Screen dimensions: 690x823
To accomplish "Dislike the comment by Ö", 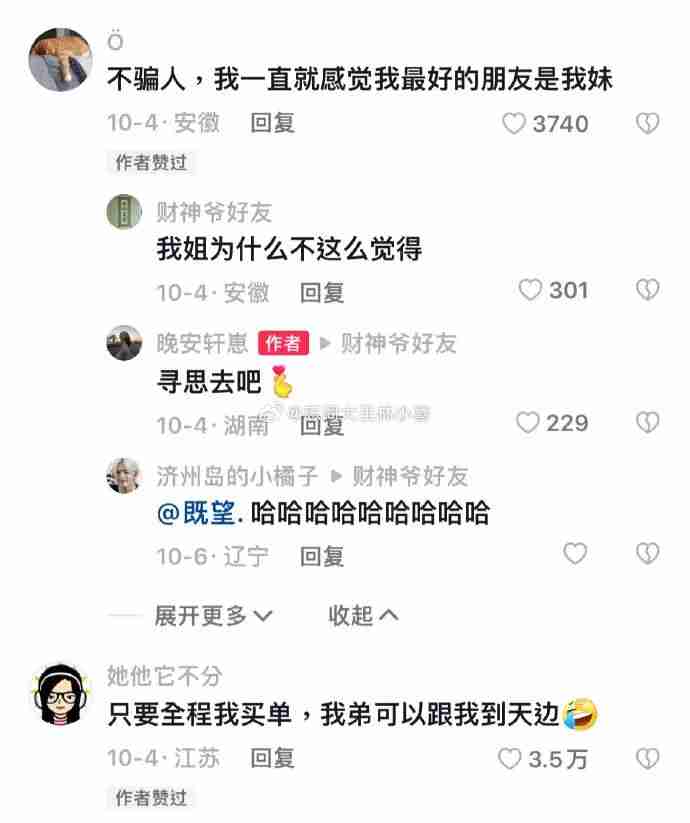I will (648, 124).
